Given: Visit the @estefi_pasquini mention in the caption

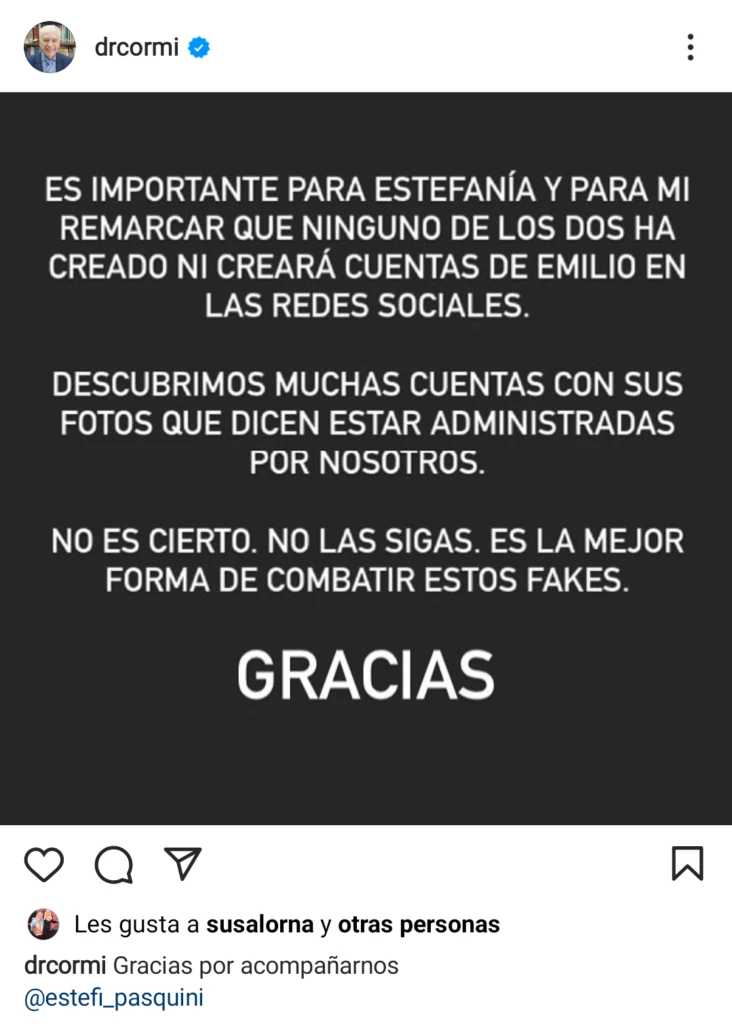Looking at the screenshot, I should (114, 998).
